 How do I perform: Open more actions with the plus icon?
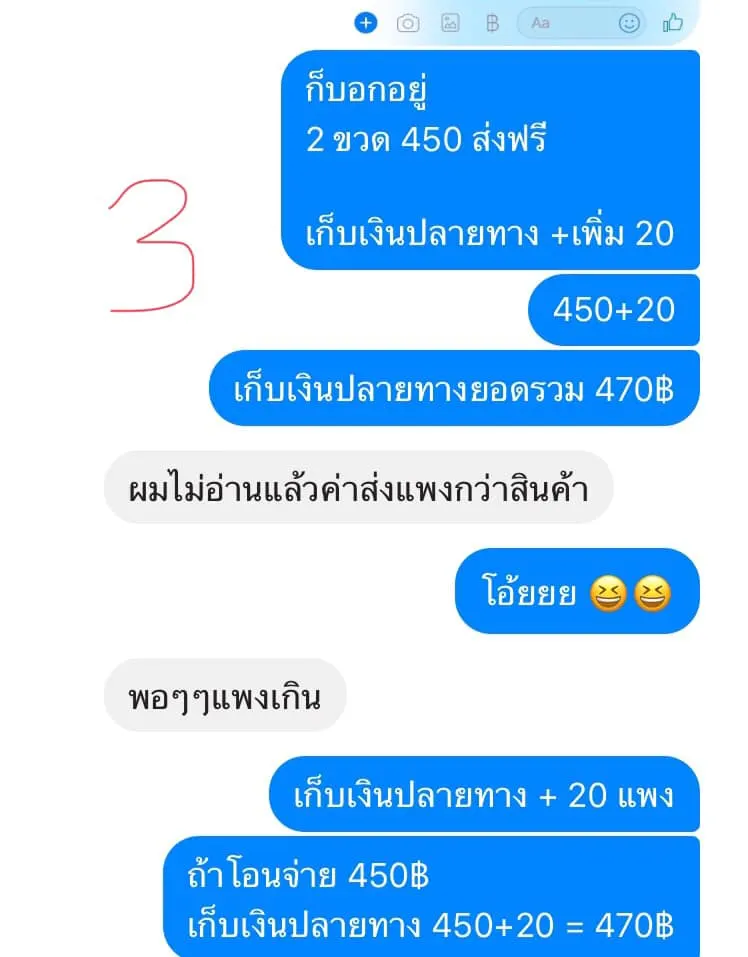(366, 22)
